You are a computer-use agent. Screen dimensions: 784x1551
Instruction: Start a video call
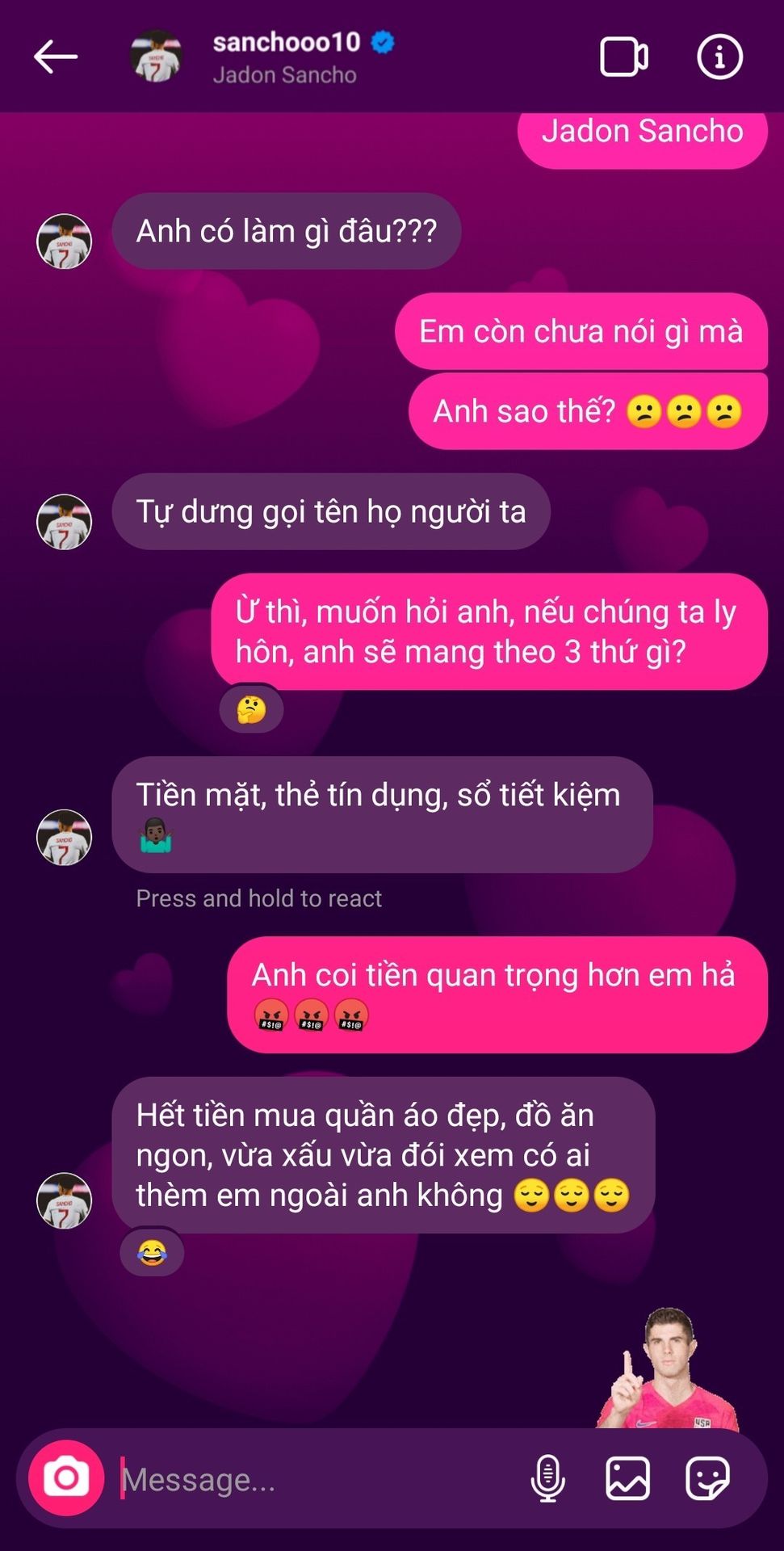click(x=623, y=57)
